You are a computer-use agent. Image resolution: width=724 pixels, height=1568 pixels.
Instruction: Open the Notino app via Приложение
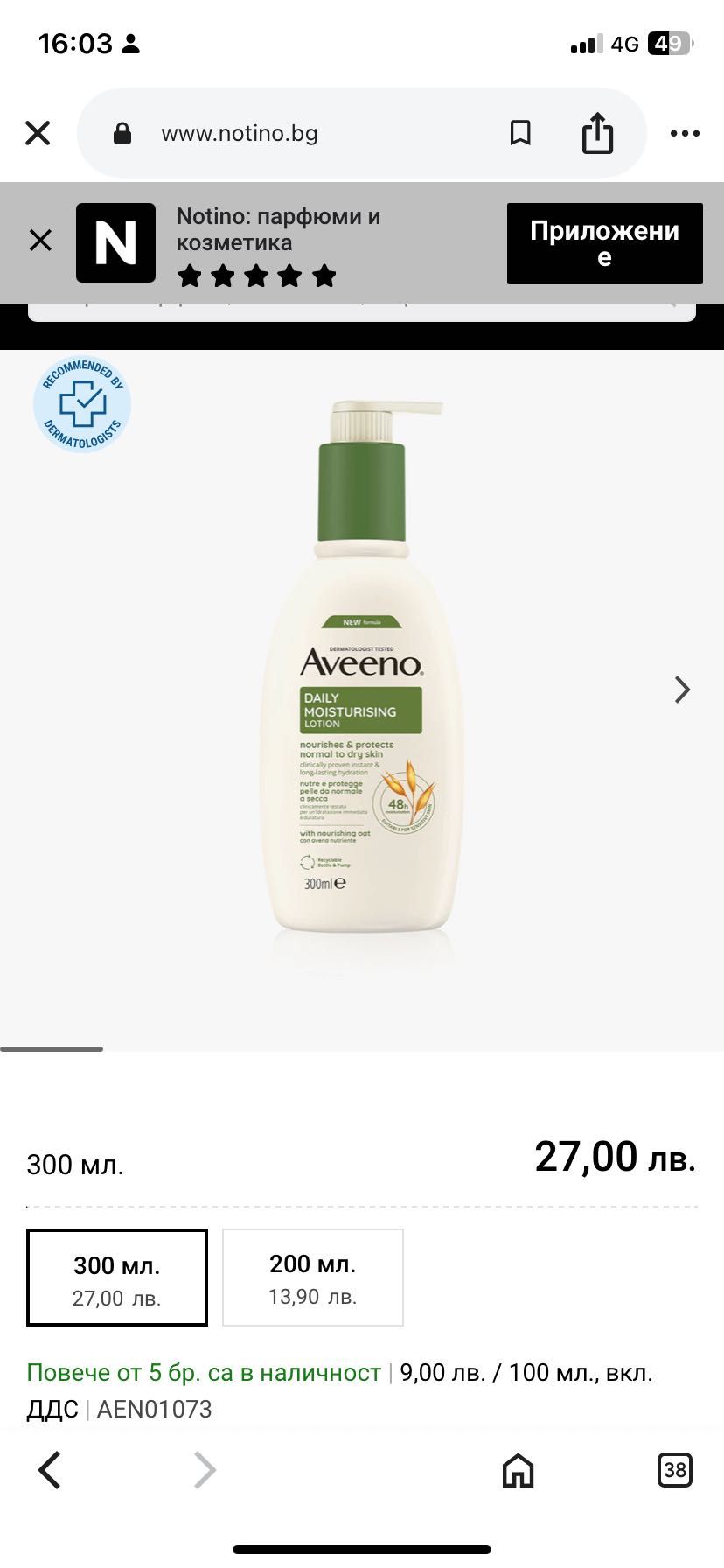(604, 243)
